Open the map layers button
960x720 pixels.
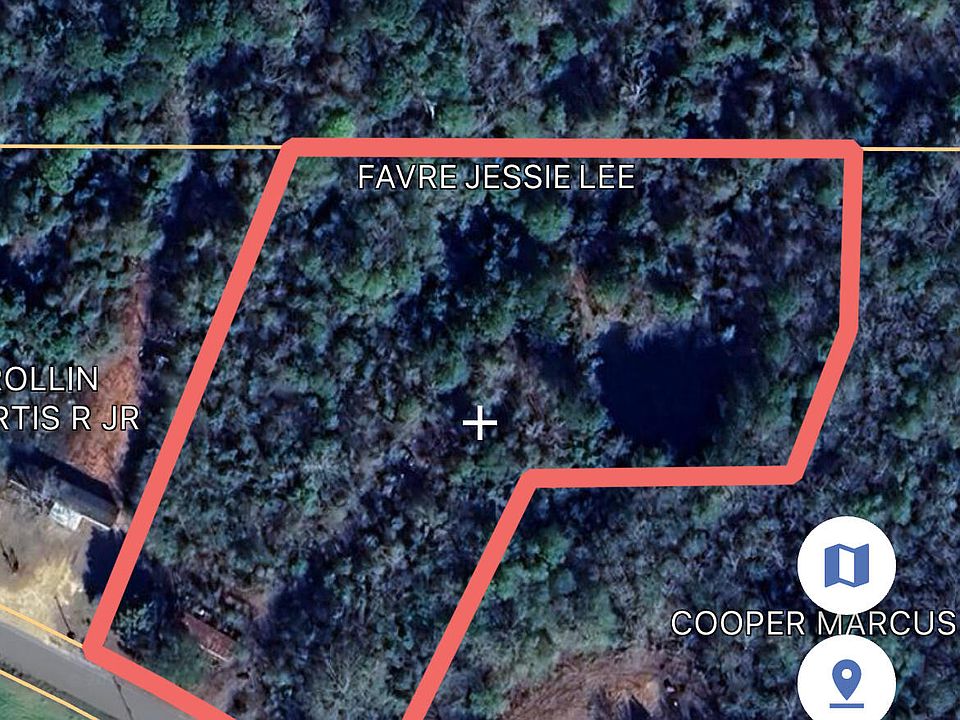click(846, 566)
